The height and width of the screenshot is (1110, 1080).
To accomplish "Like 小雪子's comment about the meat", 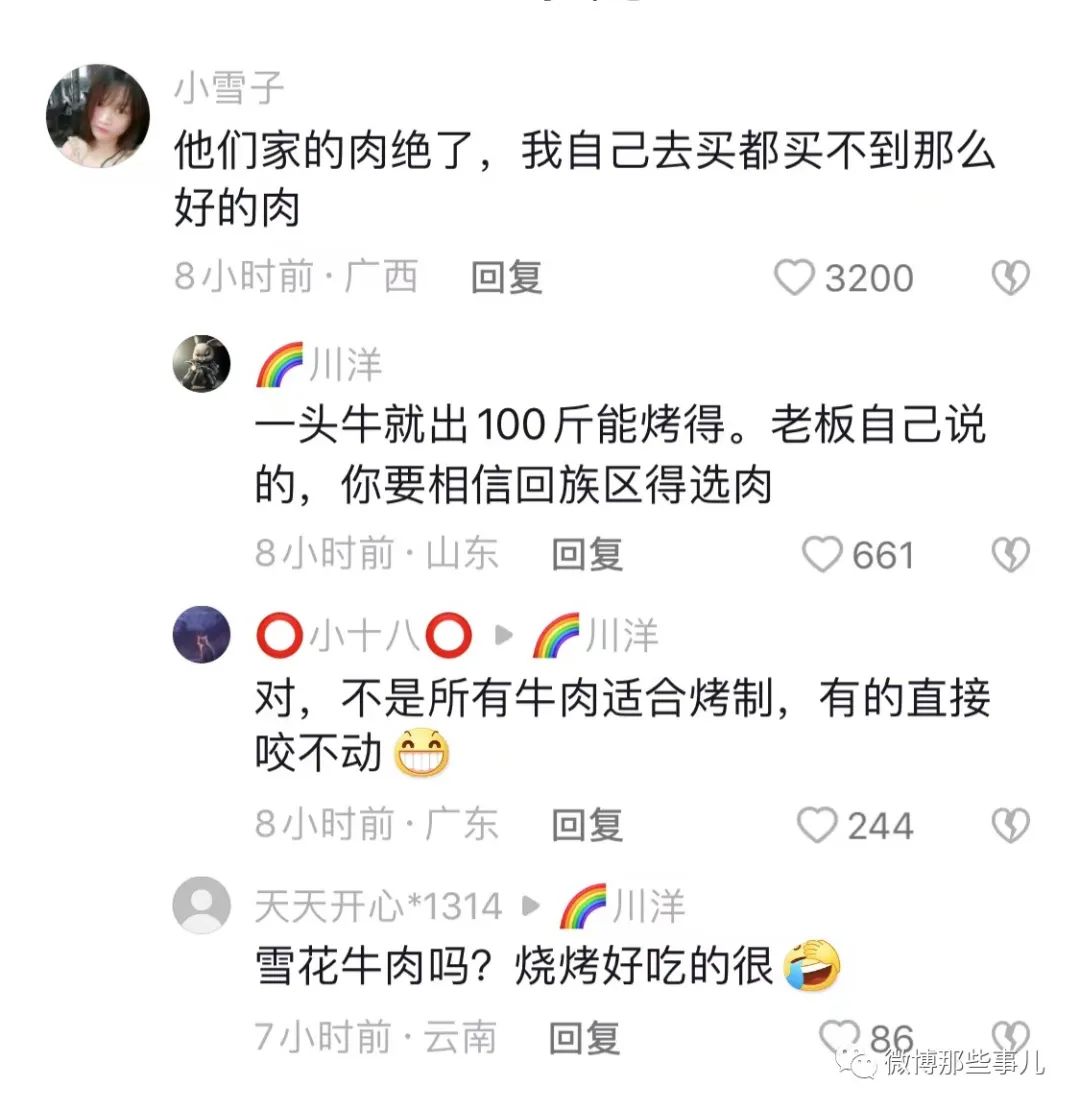I will pos(795,278).
